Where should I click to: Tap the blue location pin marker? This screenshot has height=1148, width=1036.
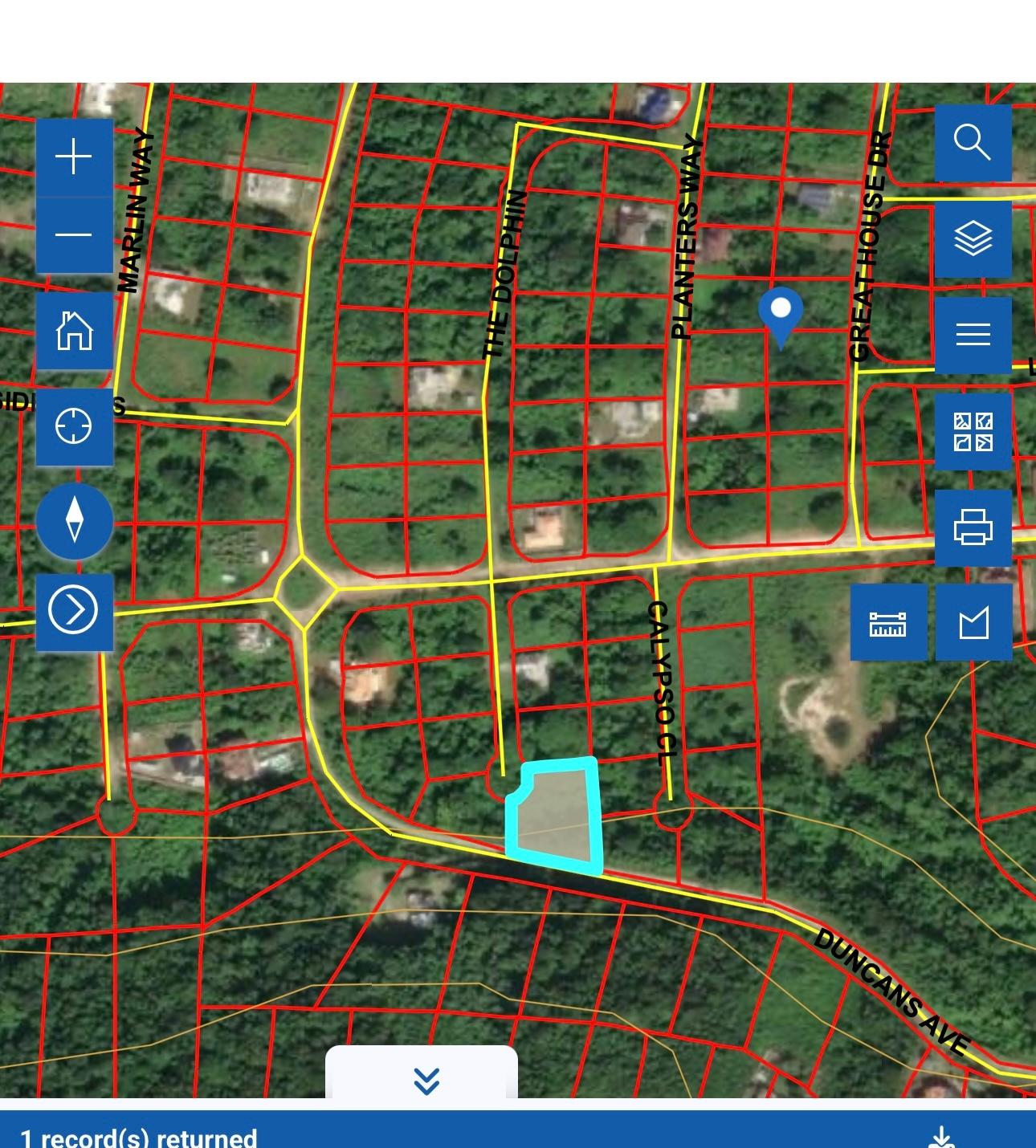780,313
